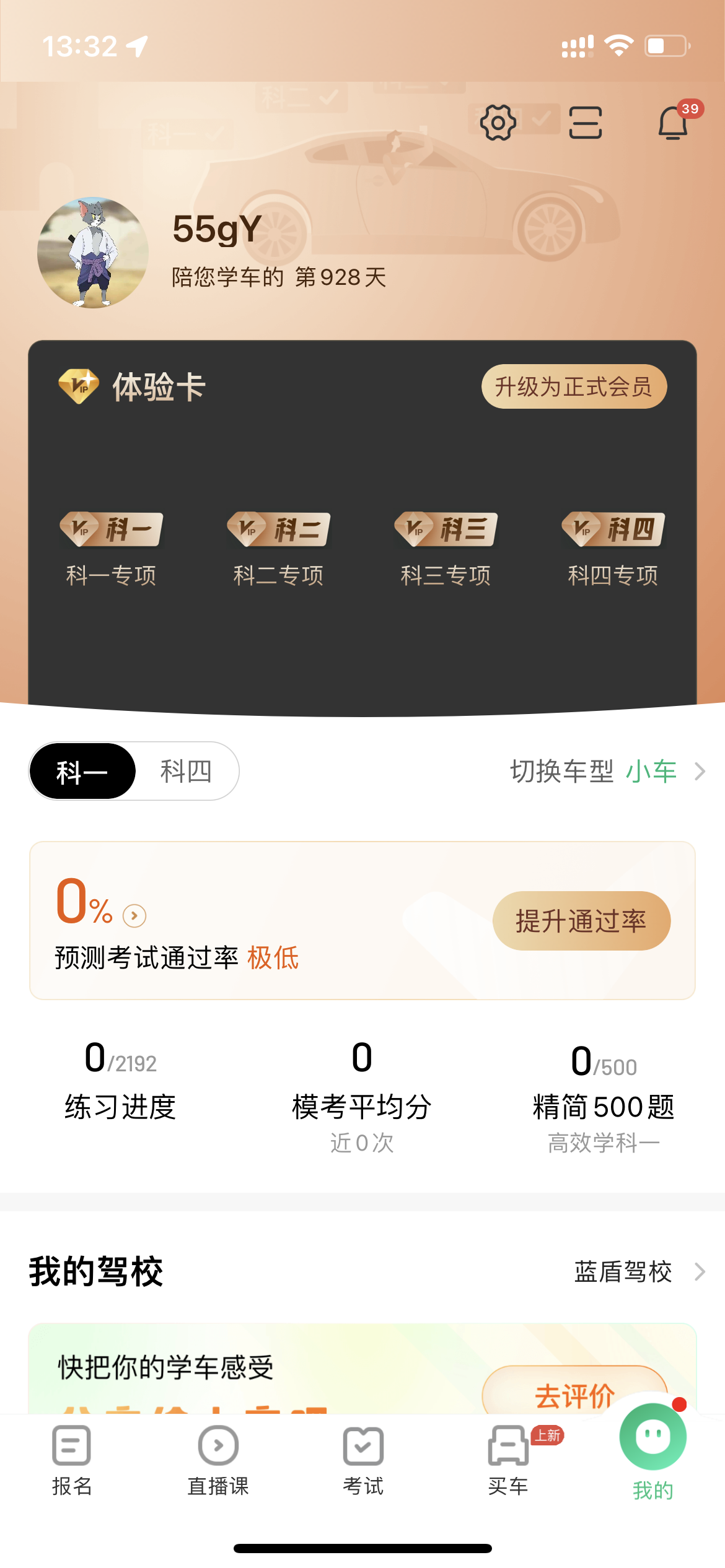Screen dimensions: 725x1568
Task: Open the settings gear icon
Action: pyautogui.click(x=496, y=123)
